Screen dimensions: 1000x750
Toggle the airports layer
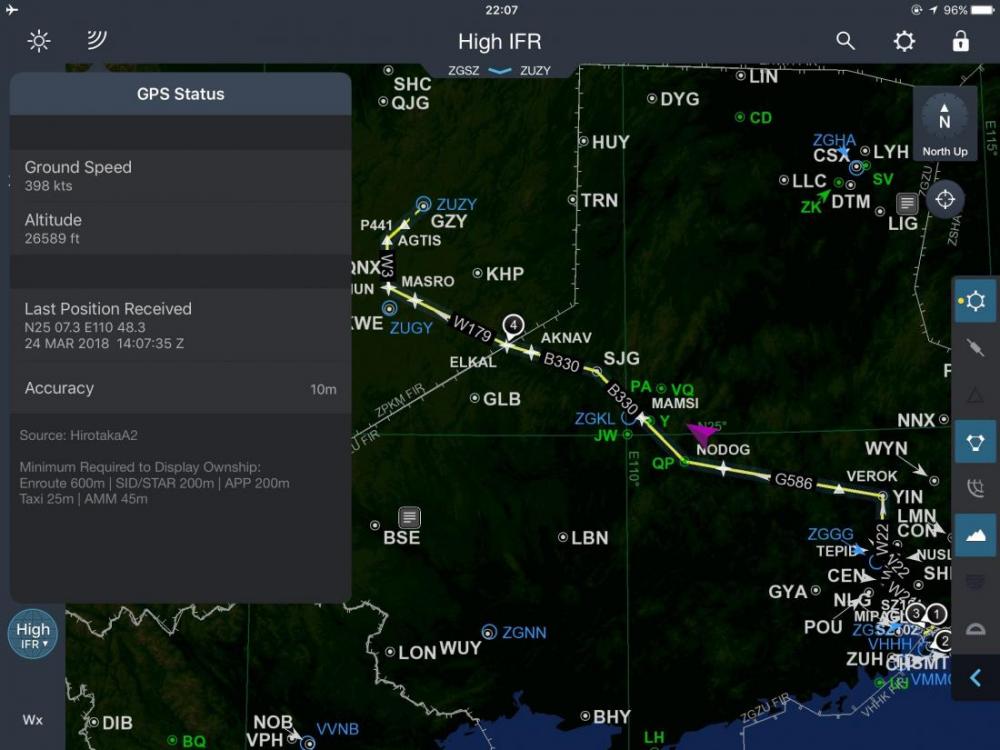pos(975,301)
